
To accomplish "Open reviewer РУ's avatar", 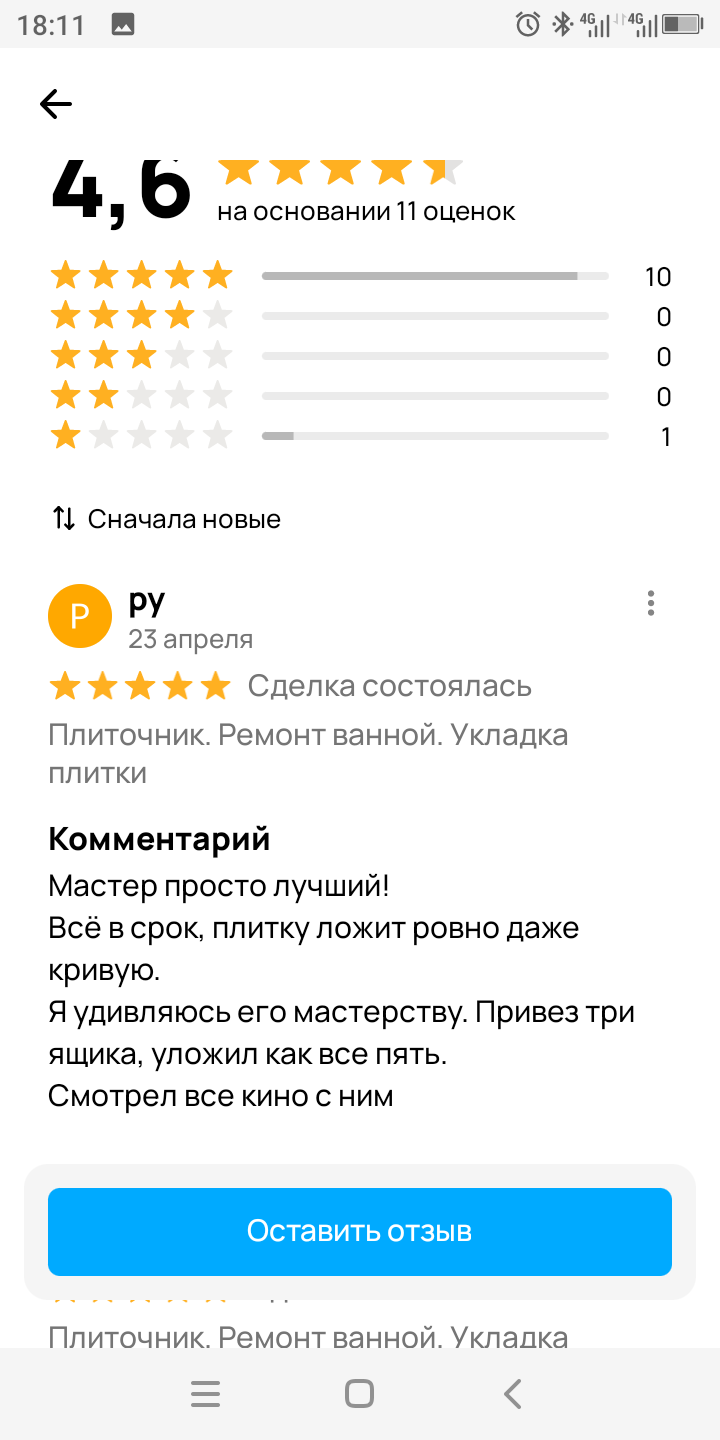I will click(x=79, y=615).
